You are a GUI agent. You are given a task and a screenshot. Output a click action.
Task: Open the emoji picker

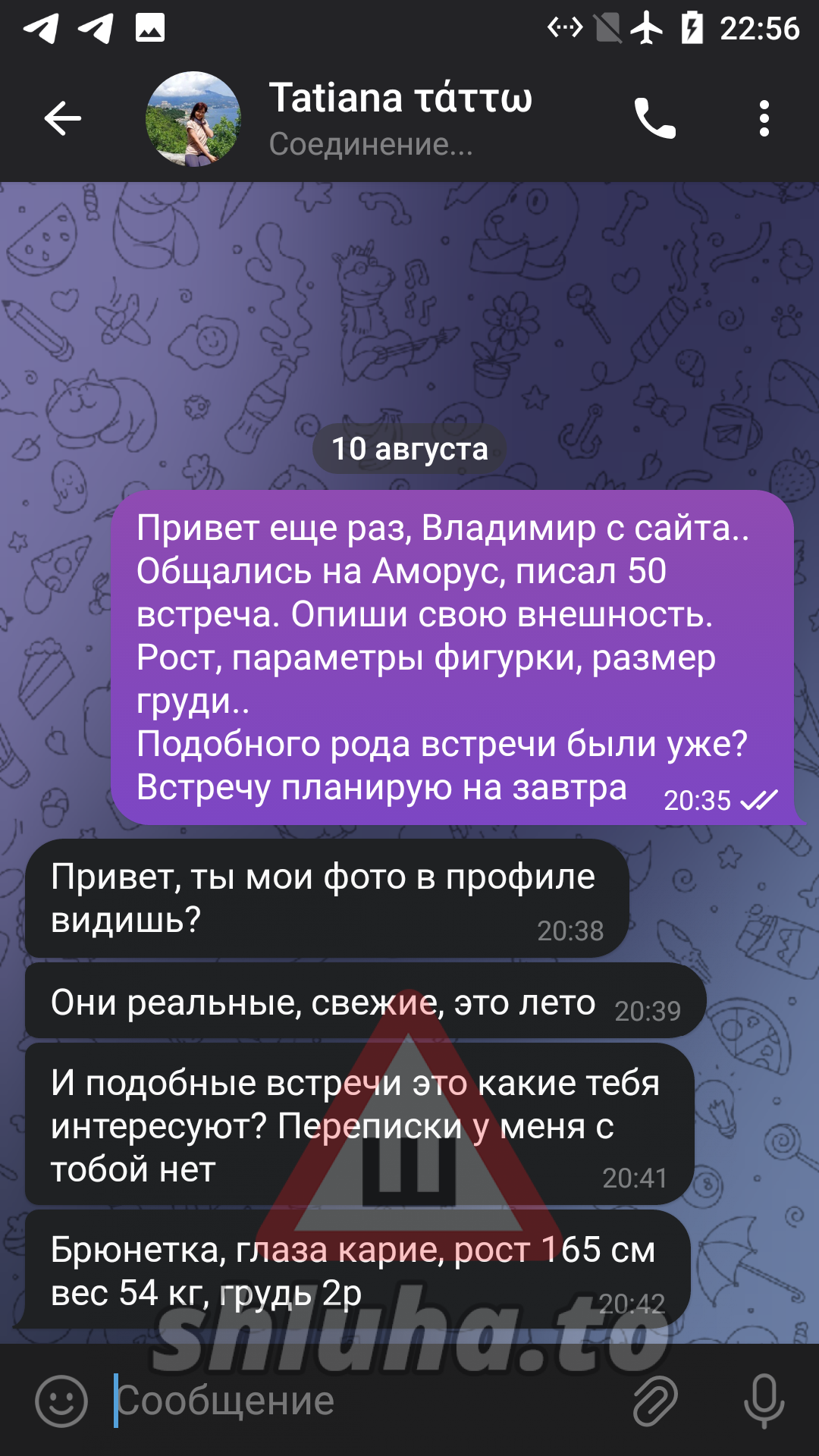pyautogui.click(x=61, y=1401)
